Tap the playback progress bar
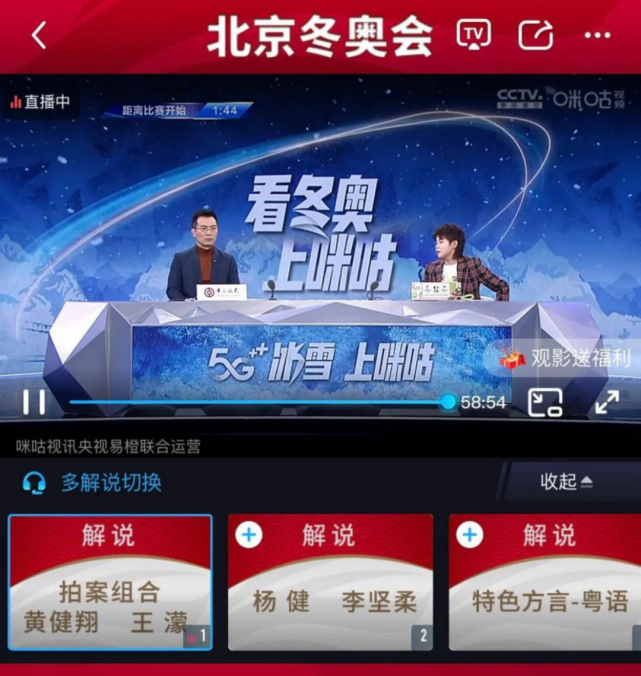 tap(260, 402)
